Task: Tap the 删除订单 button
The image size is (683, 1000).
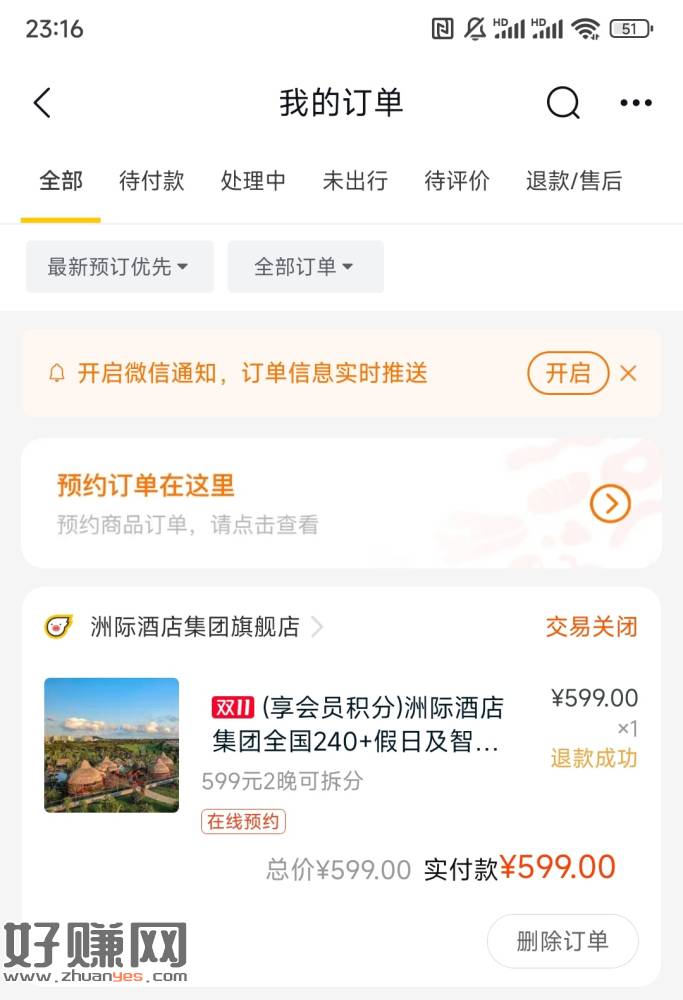Action: pos(562,941)
